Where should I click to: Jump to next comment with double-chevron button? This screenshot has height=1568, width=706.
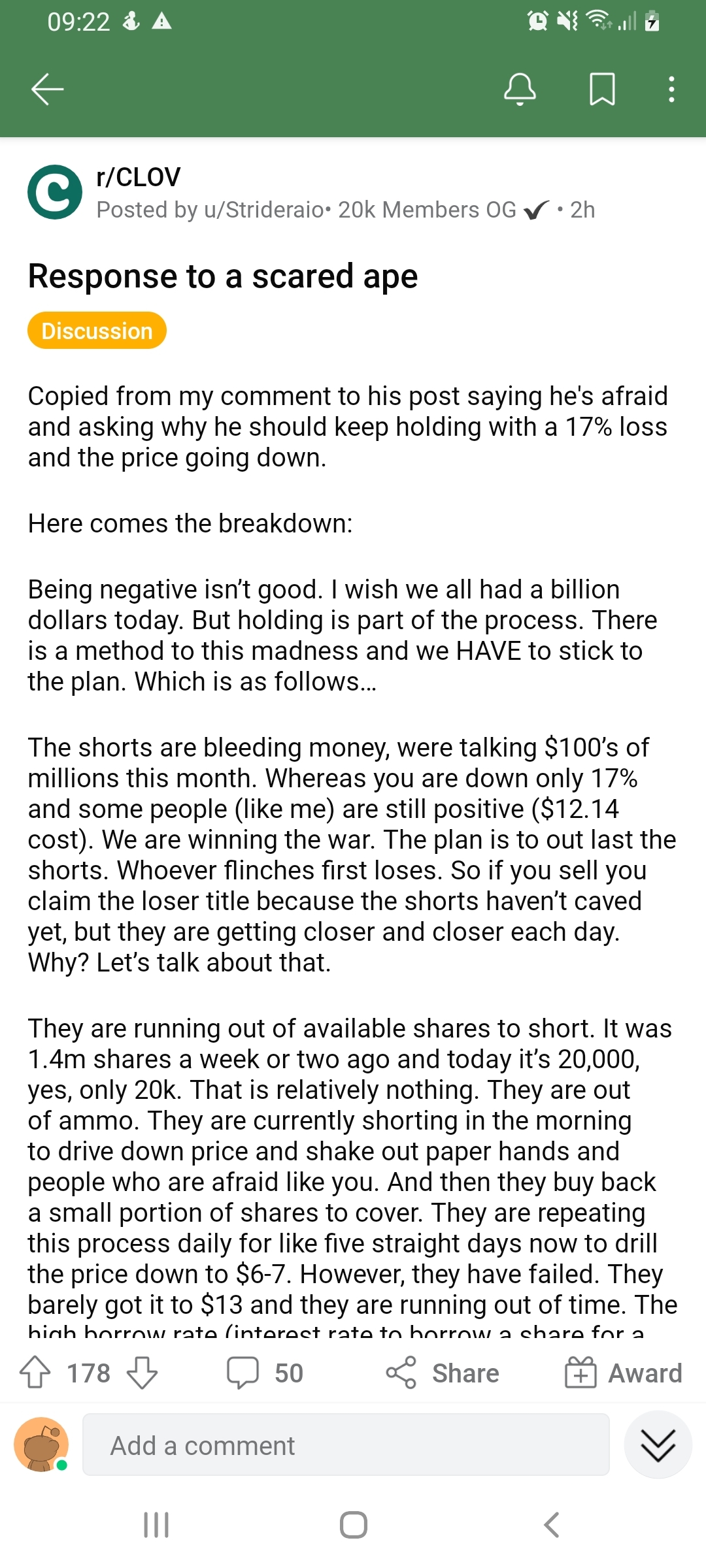(x=658, y=1445)
